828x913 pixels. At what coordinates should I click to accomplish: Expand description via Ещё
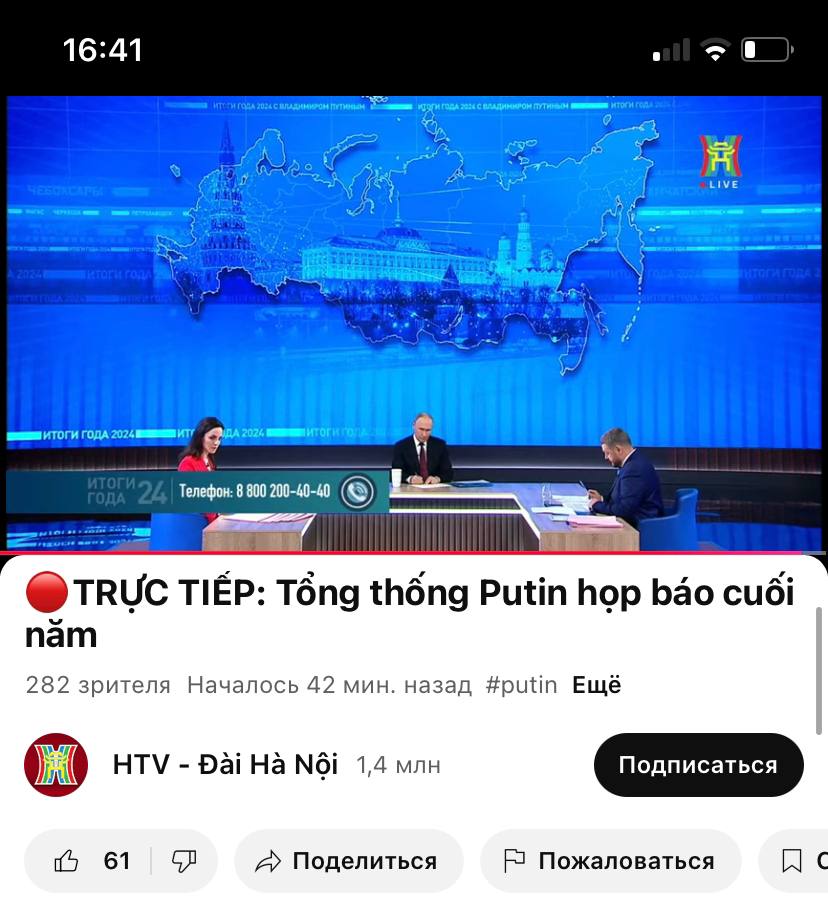[x=596, y=685]
